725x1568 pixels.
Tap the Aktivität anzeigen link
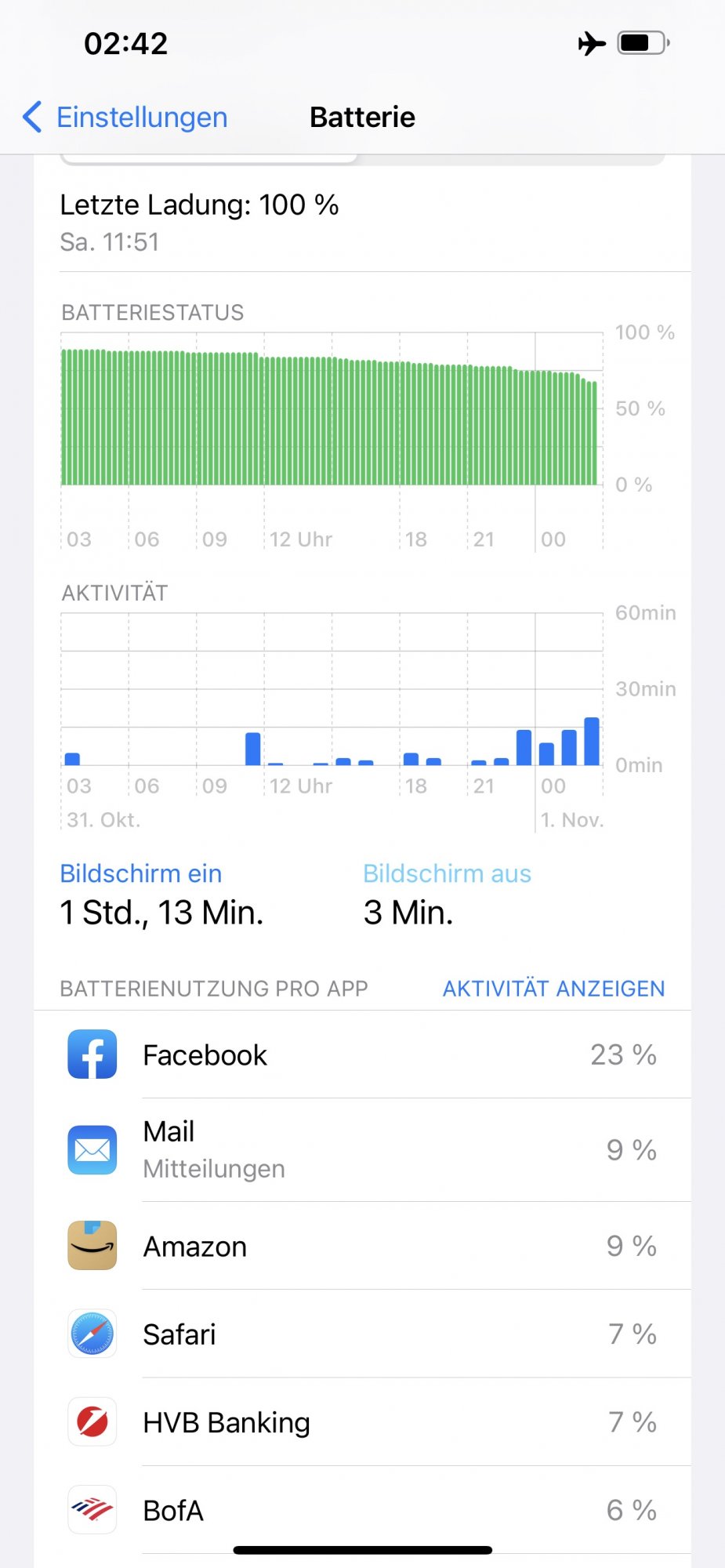click(x=553, y=989)
